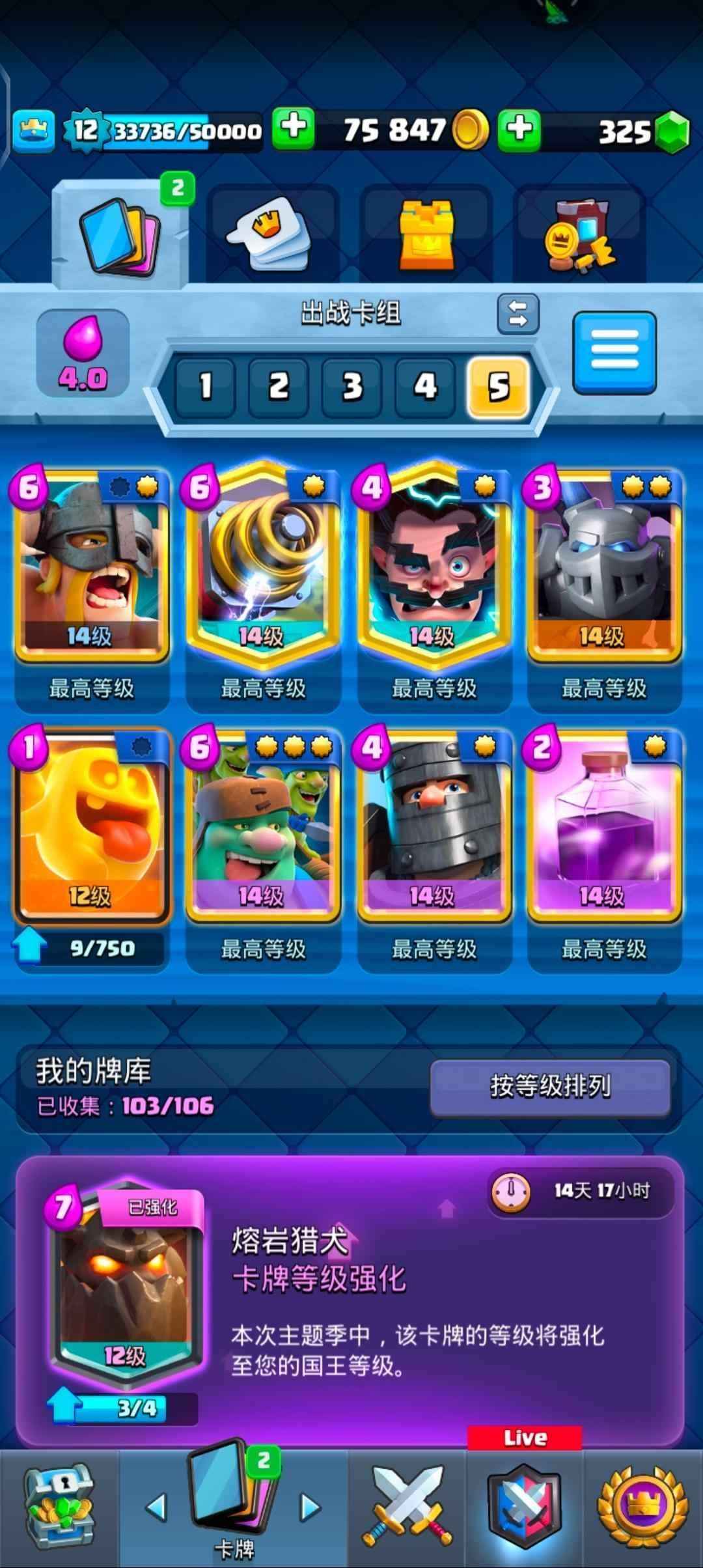Image resolution: width=703 pixels, height=1568 pixels.
Task: Select deck slot 1
Action: pos(206,387)
